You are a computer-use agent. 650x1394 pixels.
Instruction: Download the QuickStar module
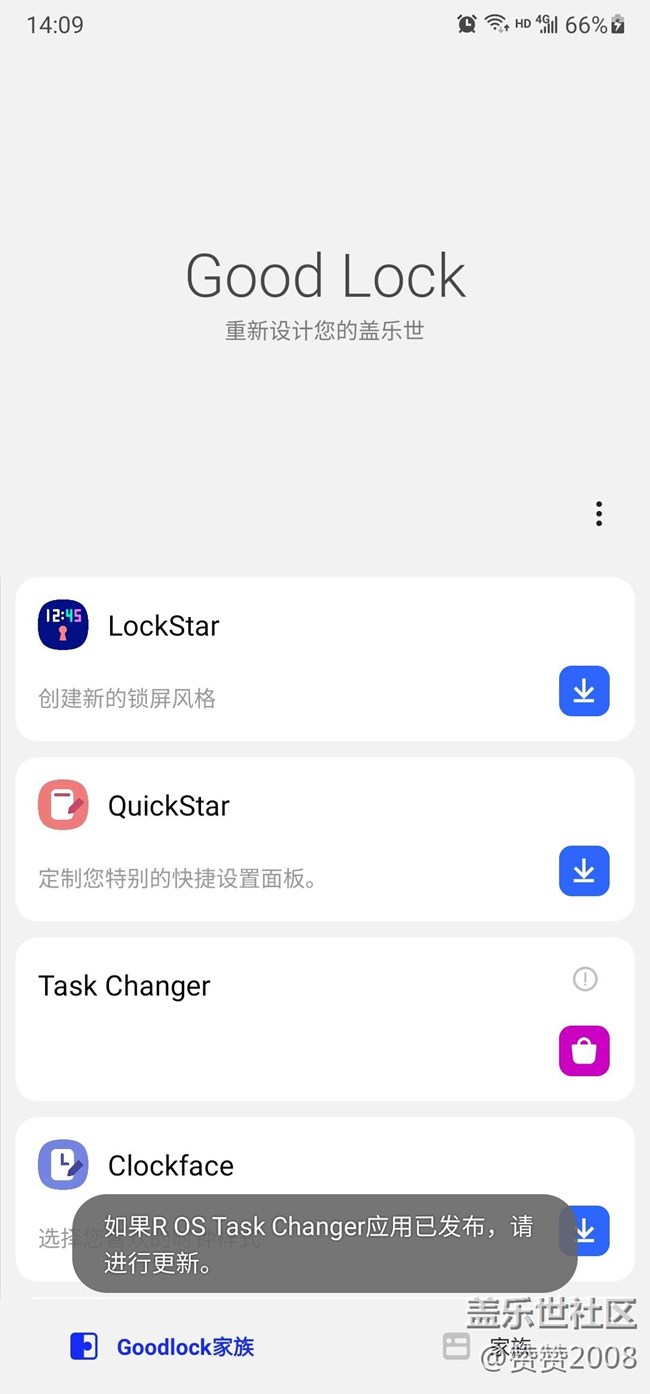[x=584, y=871]
